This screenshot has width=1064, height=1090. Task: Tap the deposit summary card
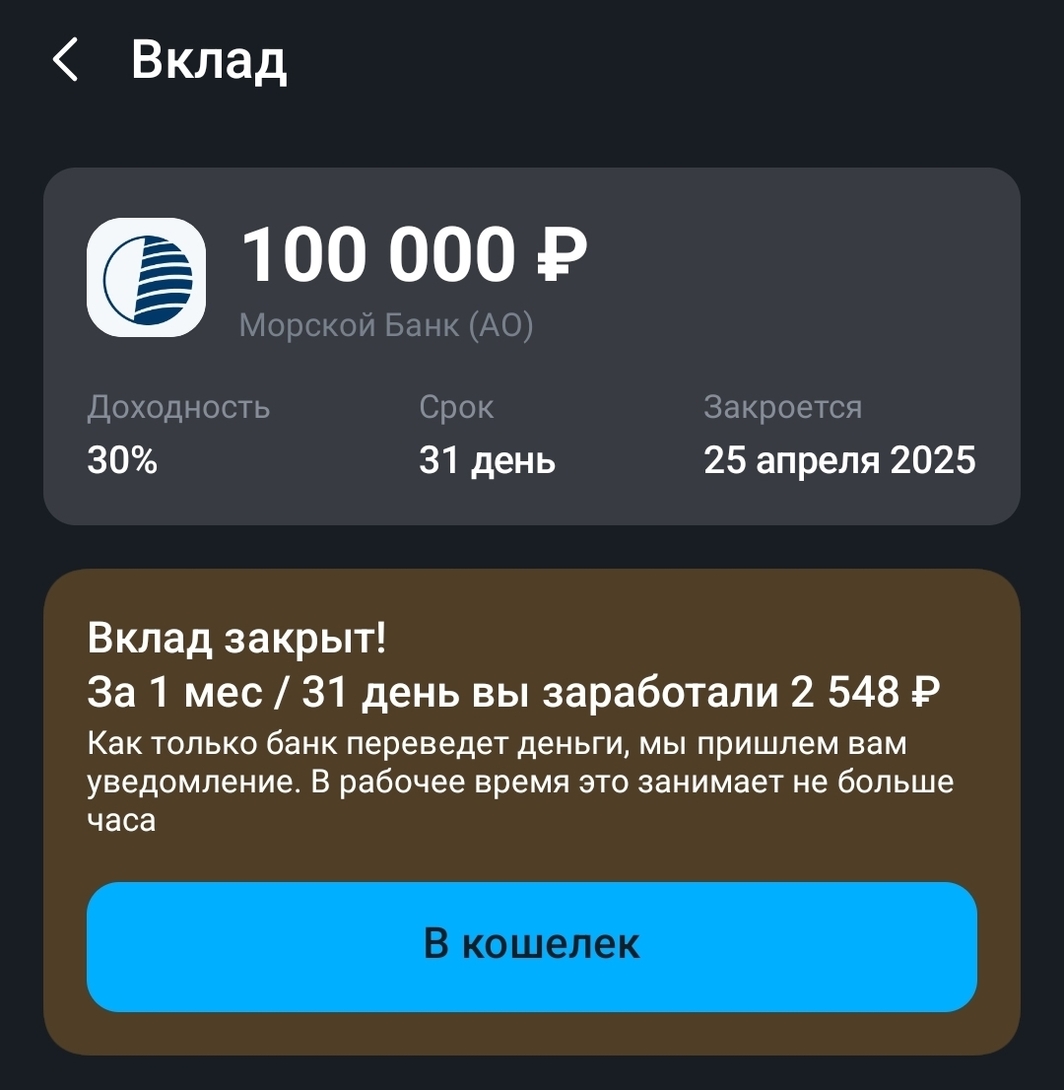[x=532, y=345]
